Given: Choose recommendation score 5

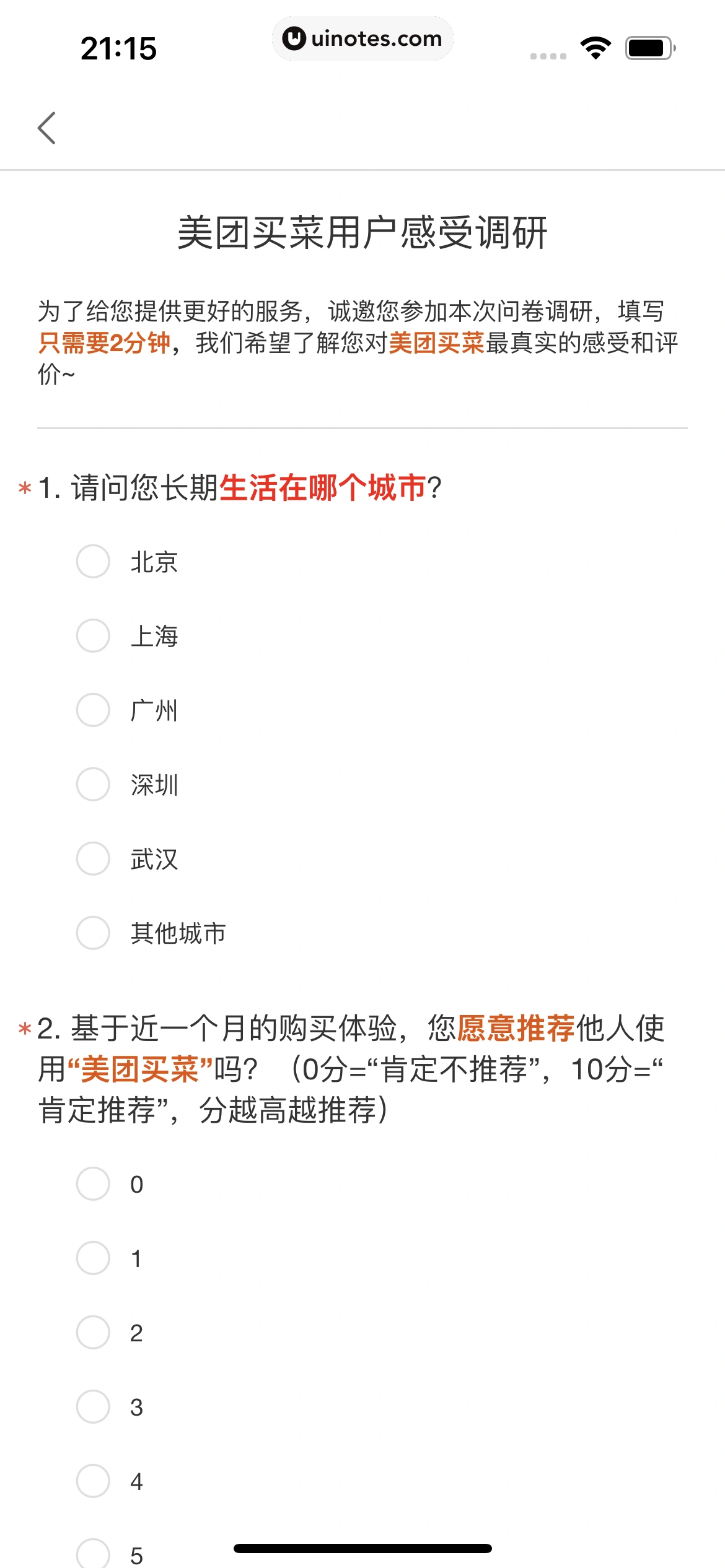Looking at the screenshot, I should 93,1553.
